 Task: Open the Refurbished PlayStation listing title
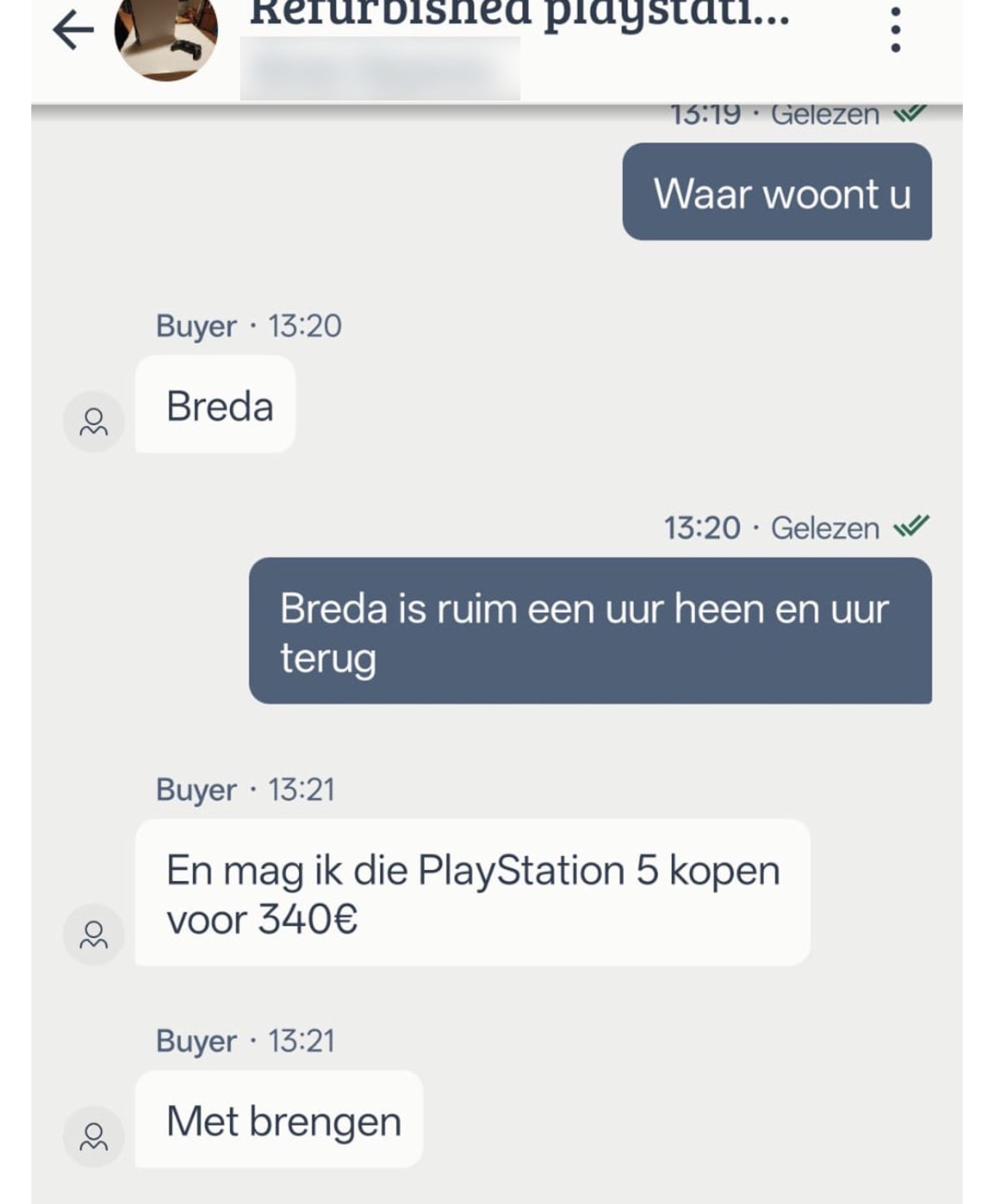coord(520,15)
